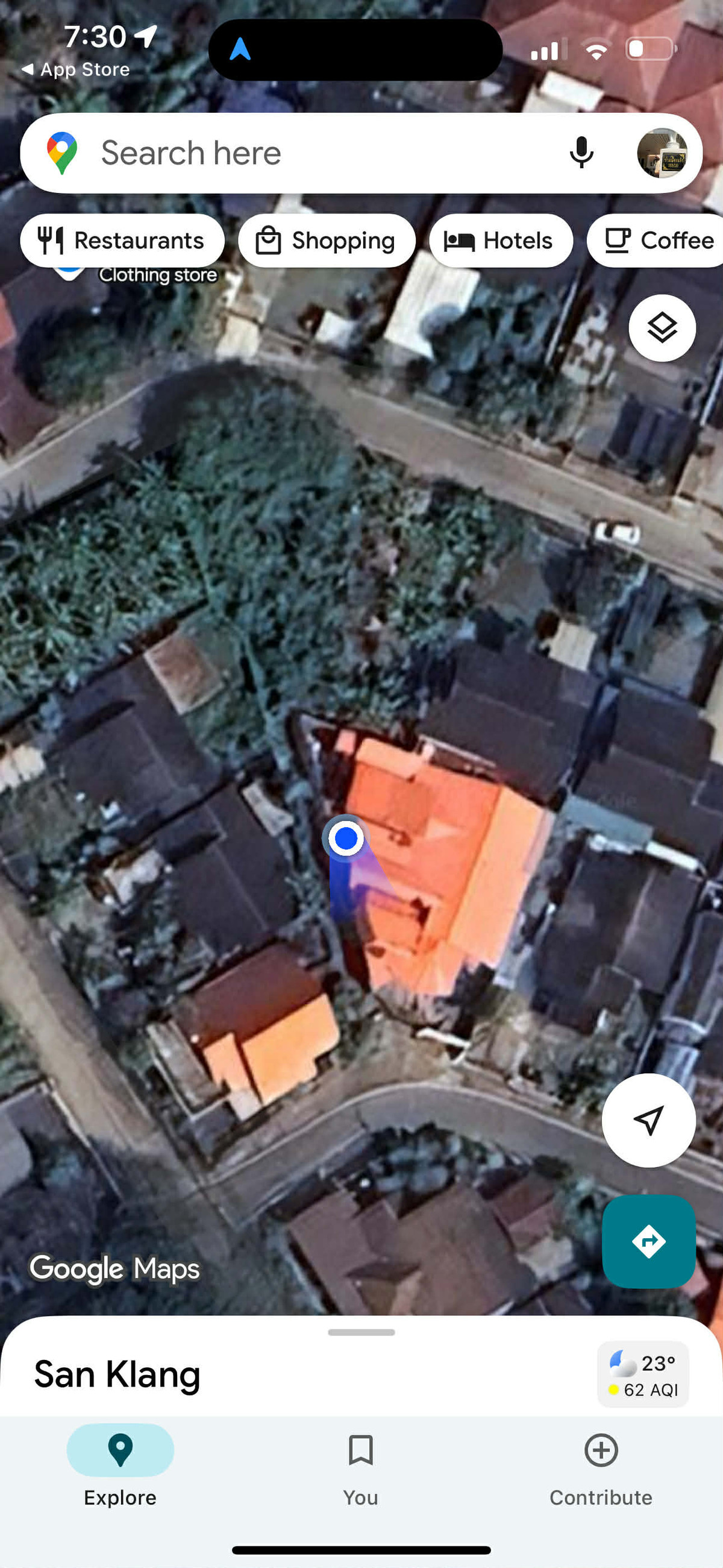This screenshot has height=1568, width=723.
Task: Go to the Contribute tab
Action: [x=601, y=1468]
